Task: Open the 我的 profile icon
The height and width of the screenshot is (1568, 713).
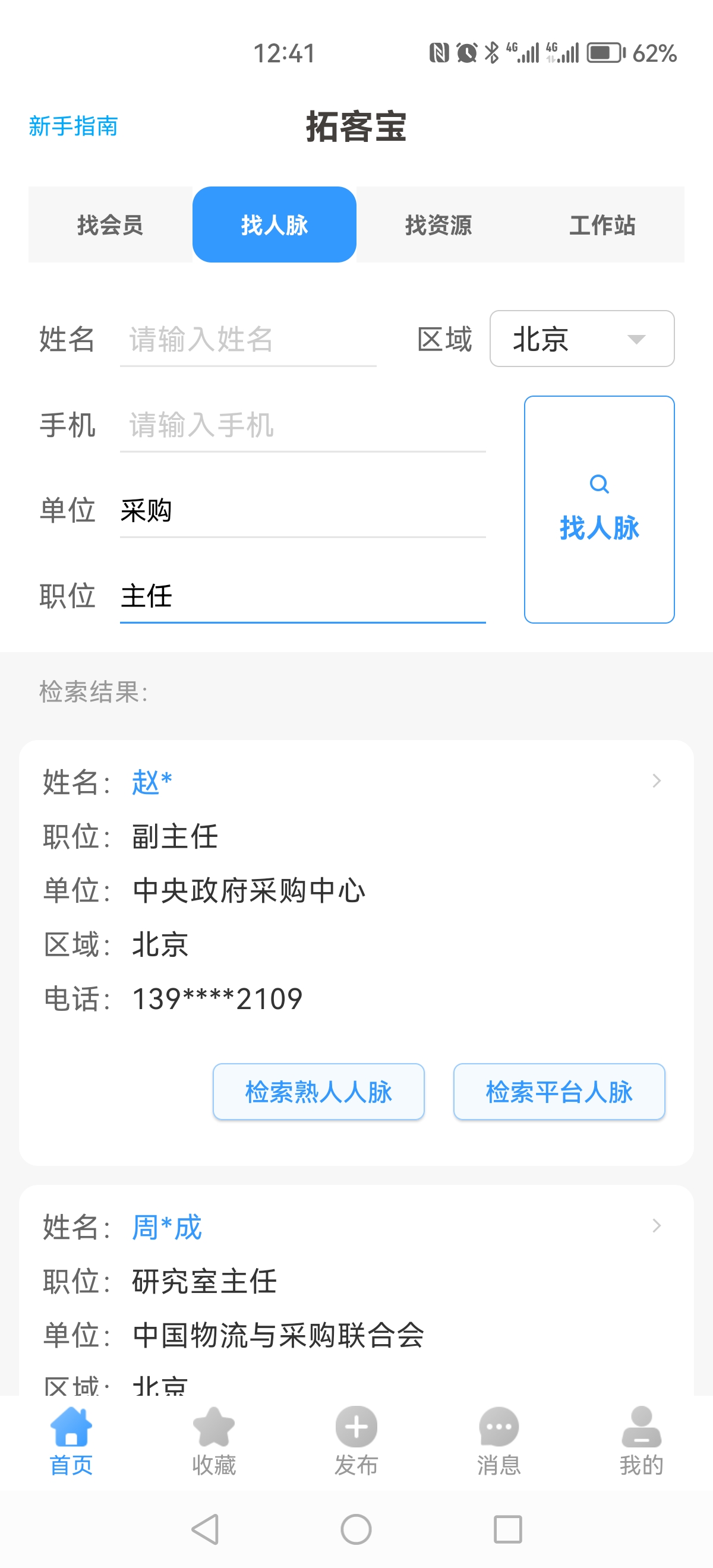Action: [x=641, y=1427]
